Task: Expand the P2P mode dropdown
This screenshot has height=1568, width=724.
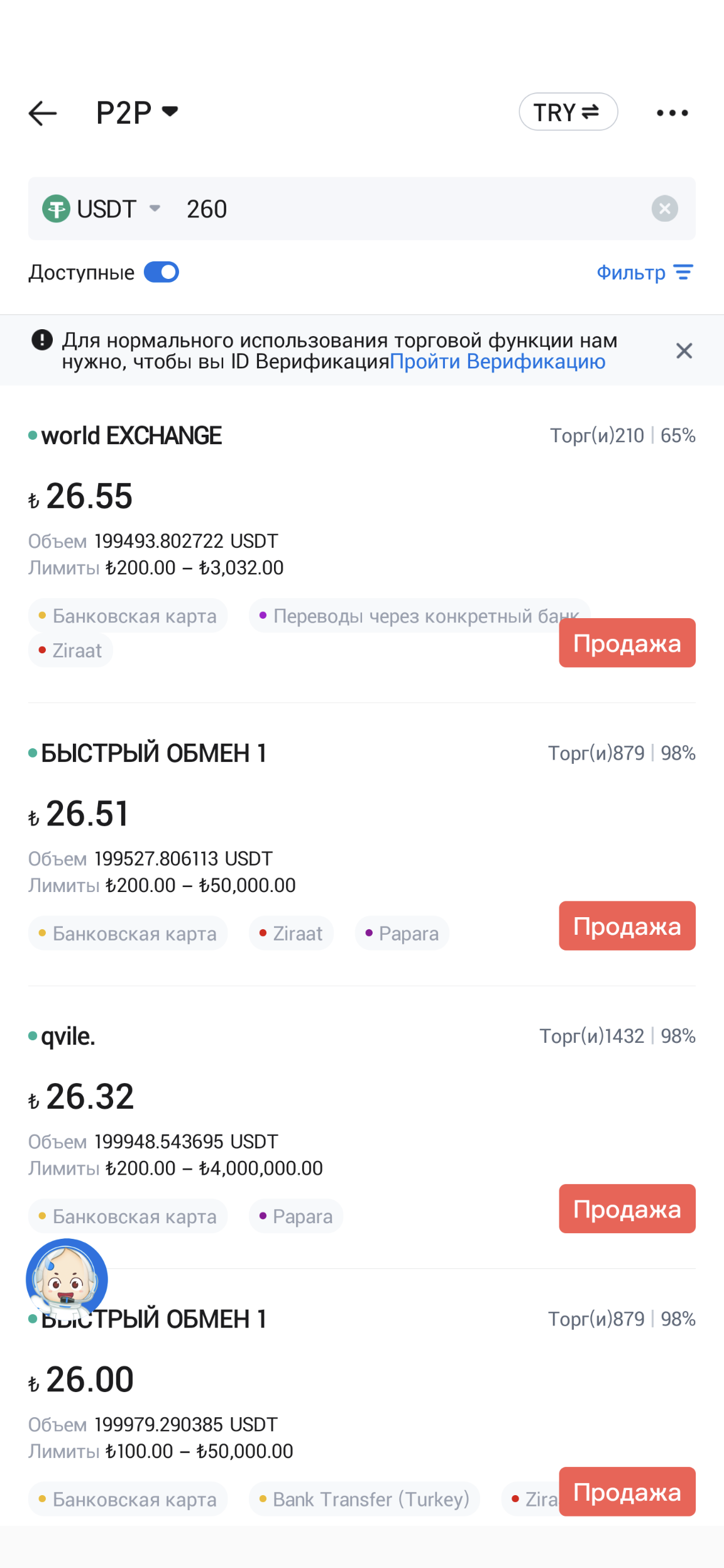Action: tap(137, 113)
